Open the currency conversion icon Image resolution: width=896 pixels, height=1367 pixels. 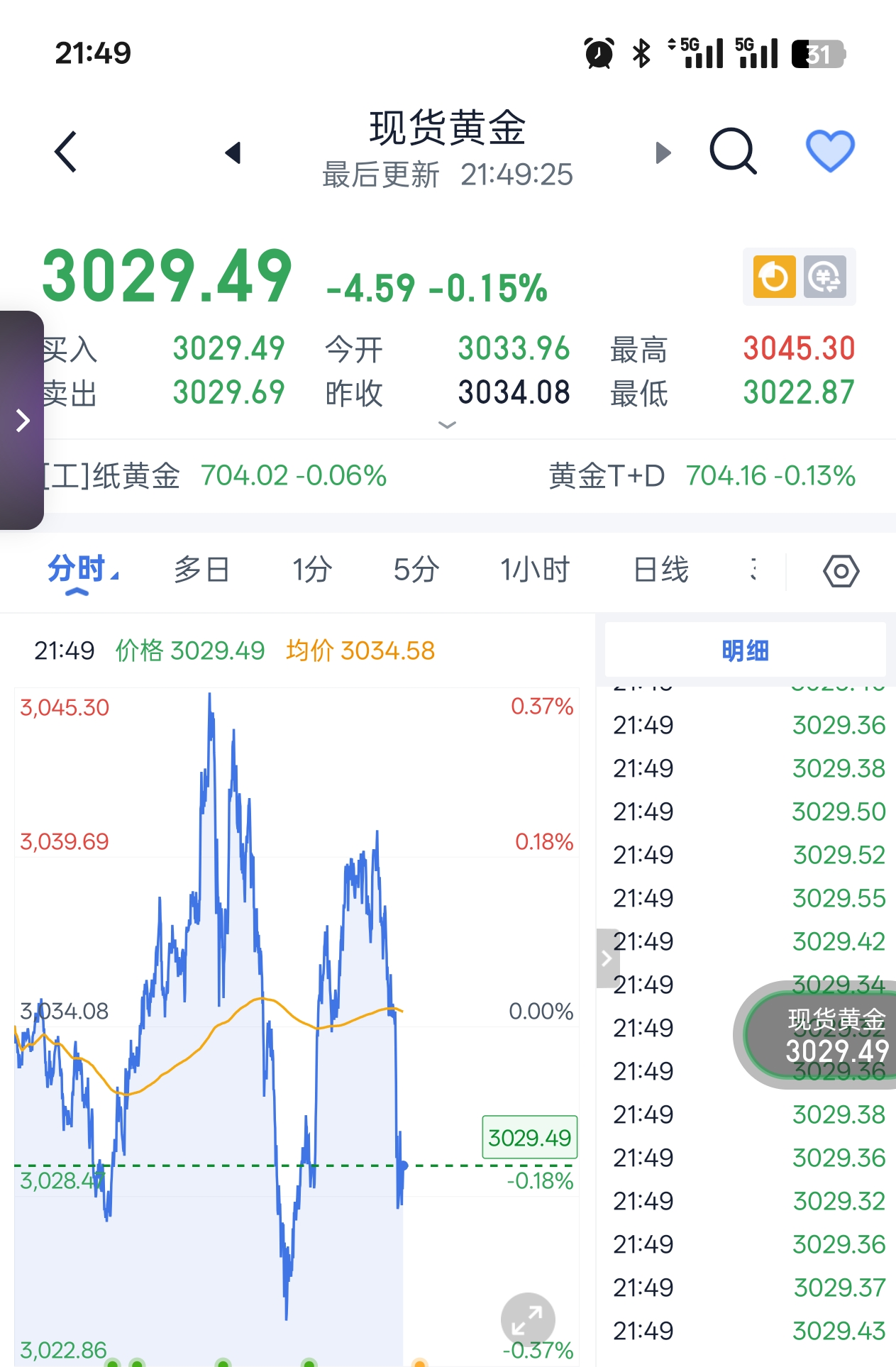825,277
